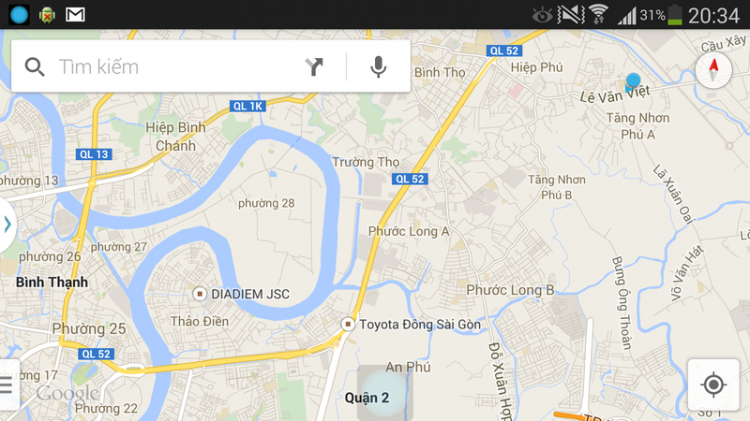750x421 pixels.
Task: Center the map on my location
Action: 713,385
